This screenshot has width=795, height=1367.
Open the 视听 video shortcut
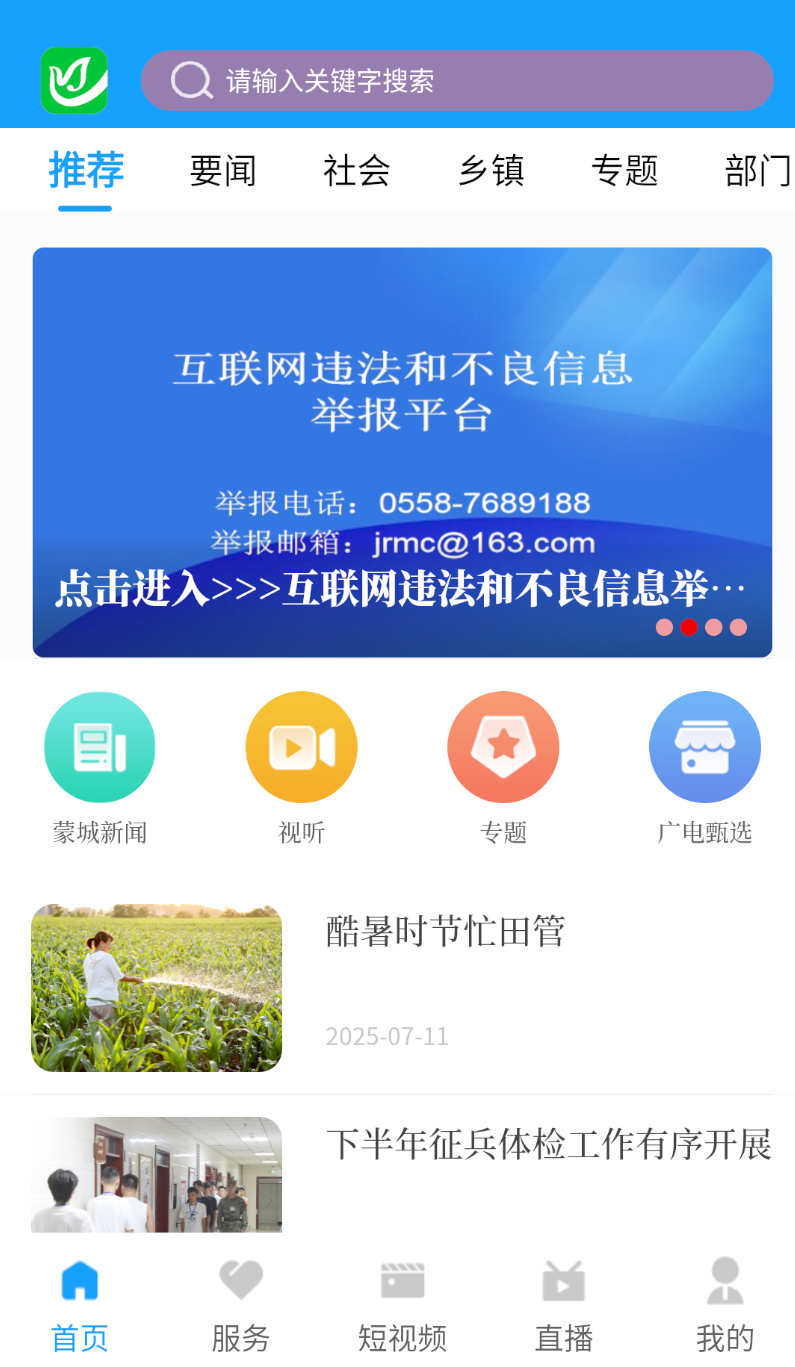(301, 748)
